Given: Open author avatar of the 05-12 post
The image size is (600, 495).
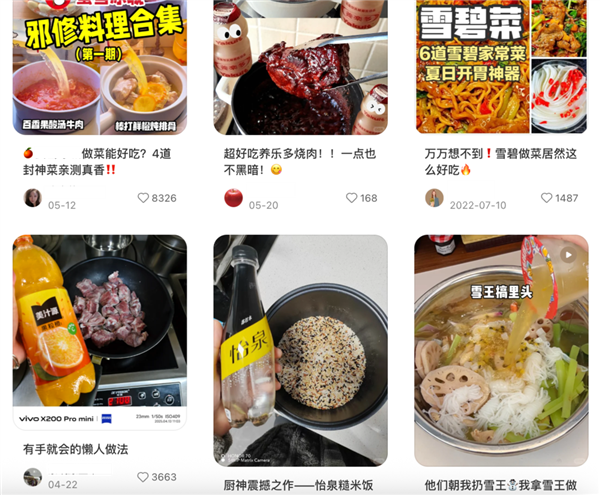Looking at the screenshot, I should (x=32, y=197).
